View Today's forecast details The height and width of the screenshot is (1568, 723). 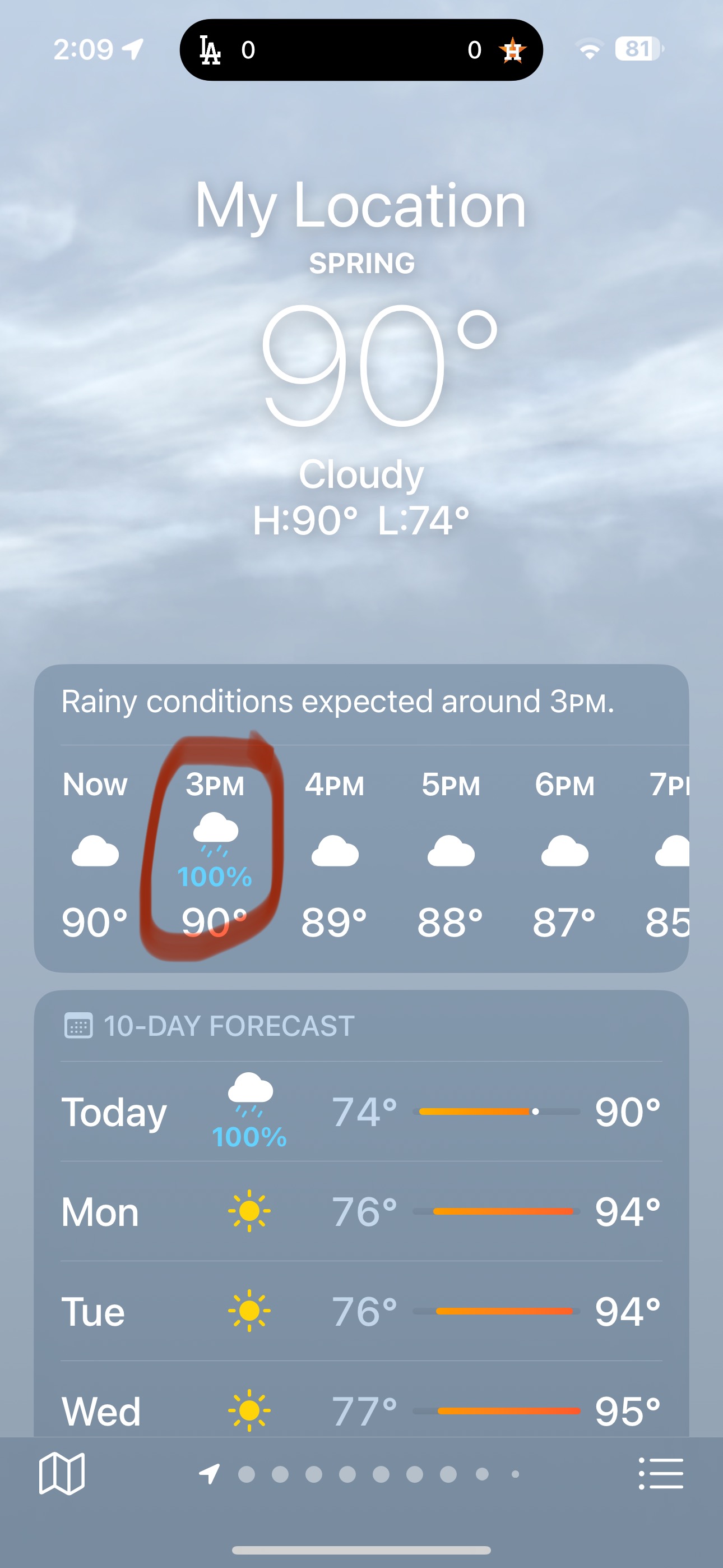[x=361, y=1112]
